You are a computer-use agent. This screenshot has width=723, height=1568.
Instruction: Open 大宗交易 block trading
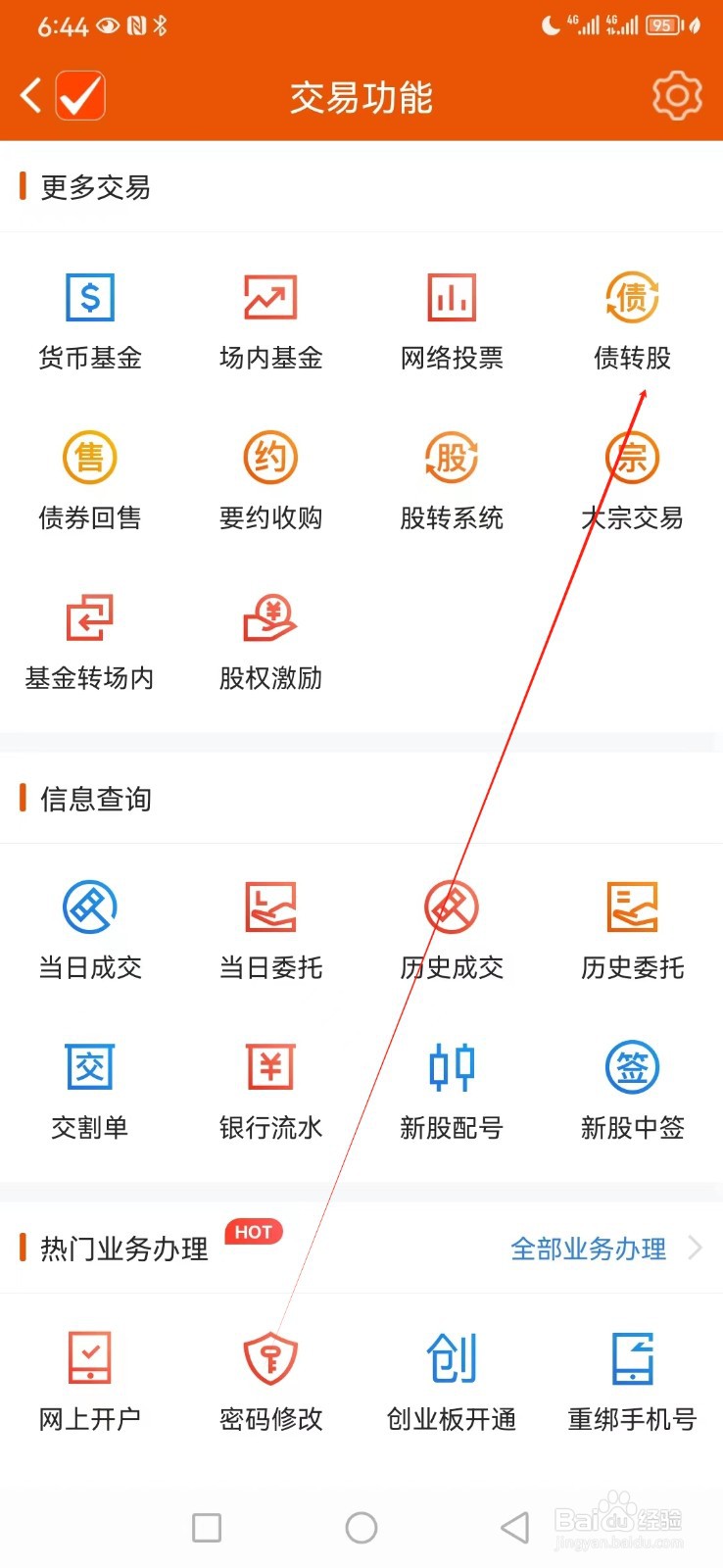pos(632,478)
